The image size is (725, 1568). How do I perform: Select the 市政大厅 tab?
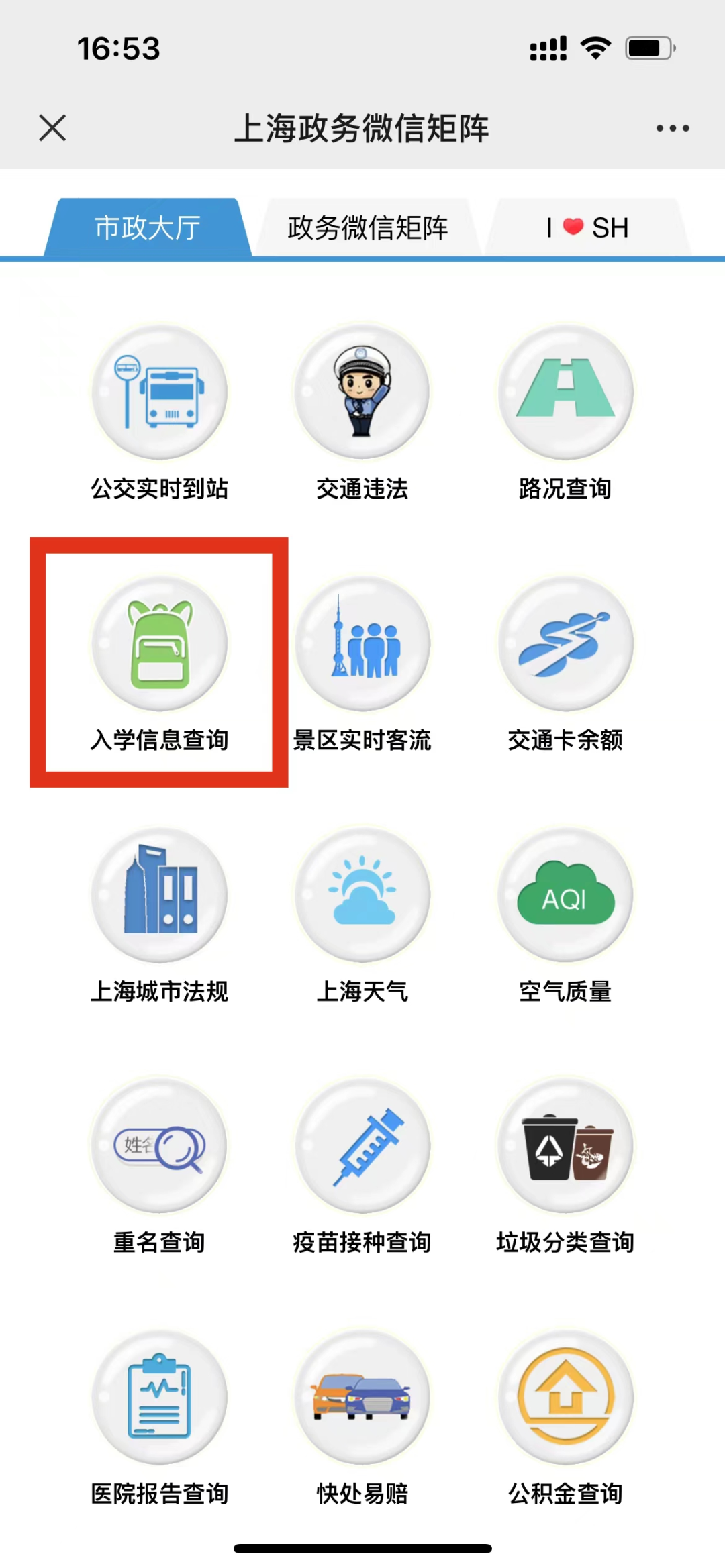[148, 227]
